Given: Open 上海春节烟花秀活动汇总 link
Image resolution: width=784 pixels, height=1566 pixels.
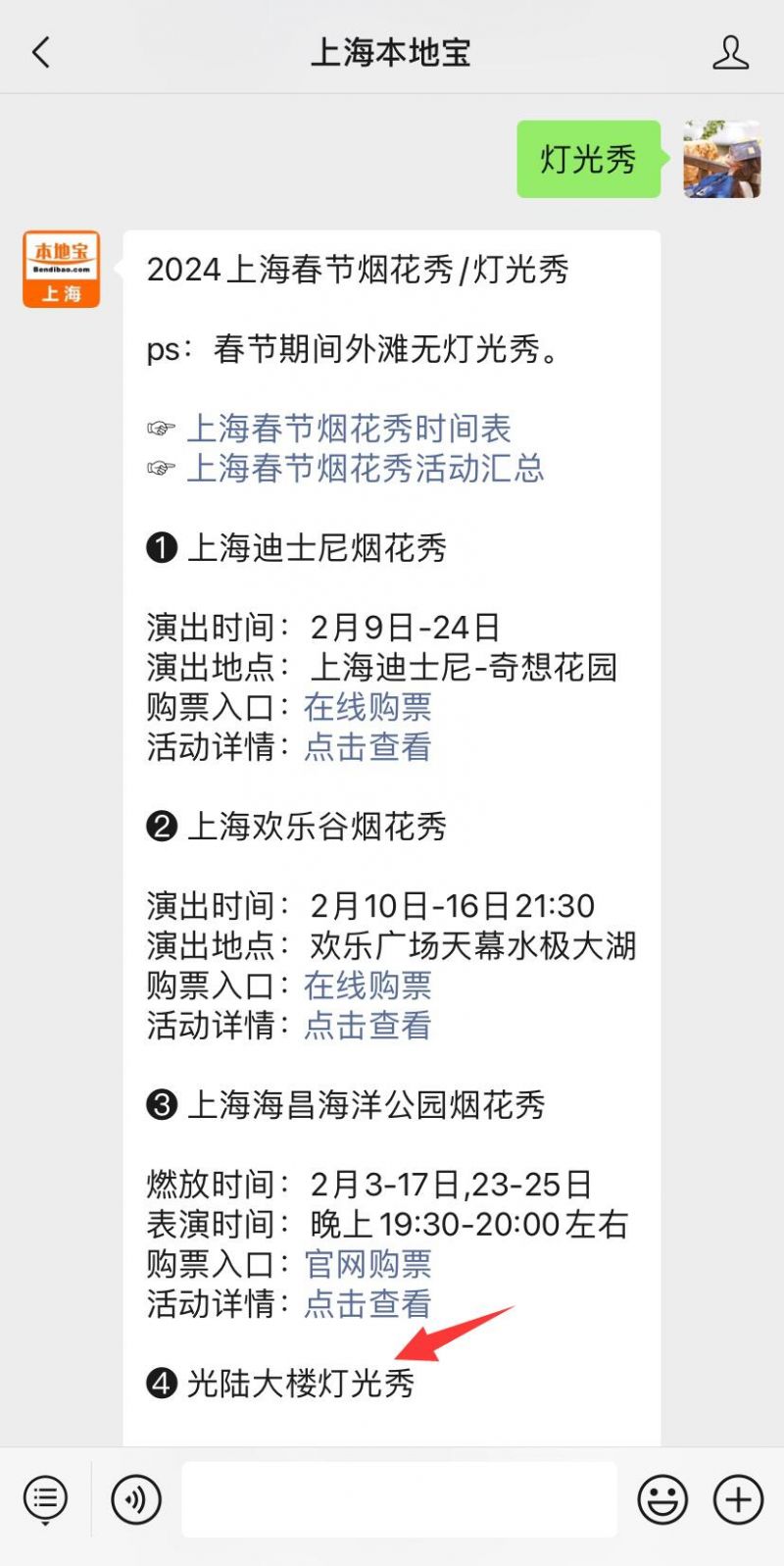Looking at the screenshot, I should click(x=366, y=469).
